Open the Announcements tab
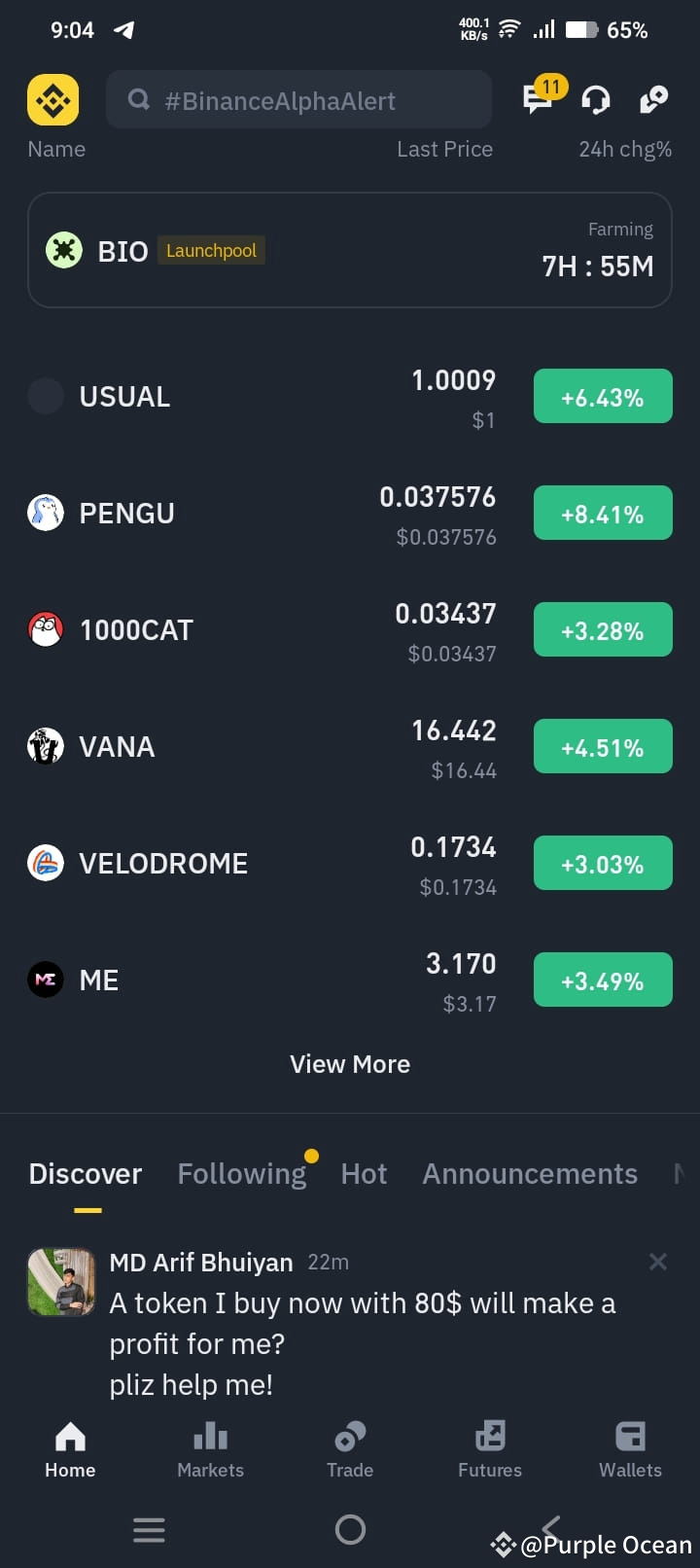700x1568 pixels. pos(530,1174)
